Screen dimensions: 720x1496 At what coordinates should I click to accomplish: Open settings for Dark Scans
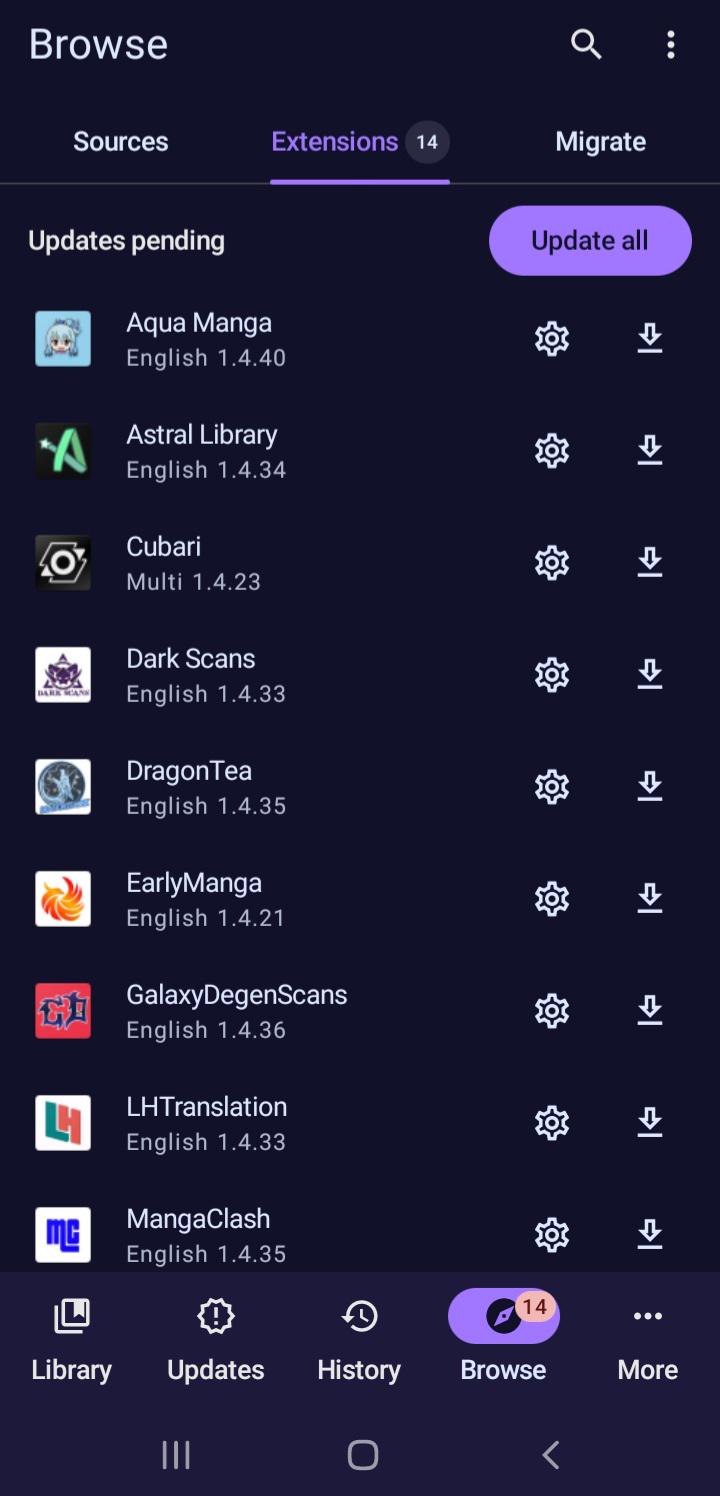click(x=551, y=675)
